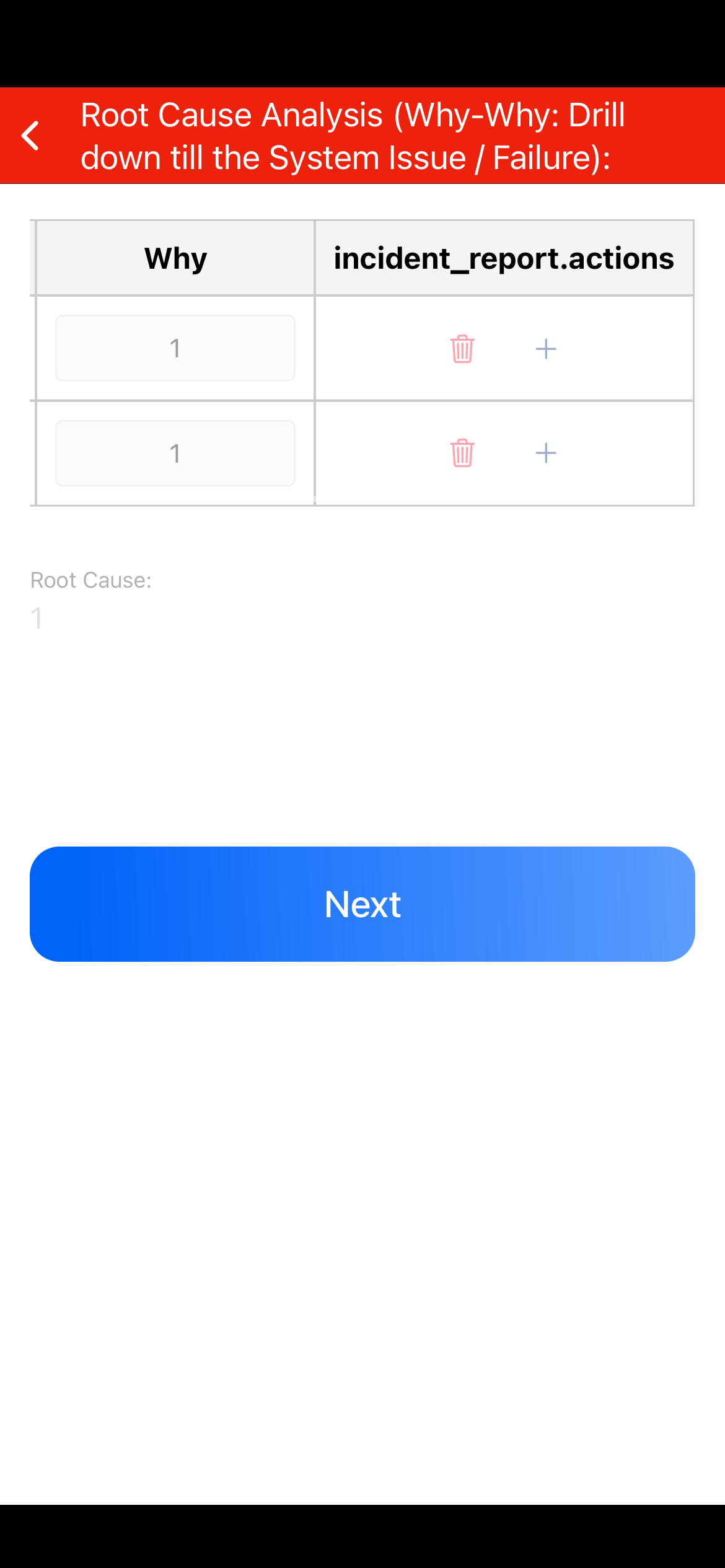Image resolution: width=725 pixels, height=1568 pixels.
Task: Tap the second row's Why input field
Action: tap(175, 453)
